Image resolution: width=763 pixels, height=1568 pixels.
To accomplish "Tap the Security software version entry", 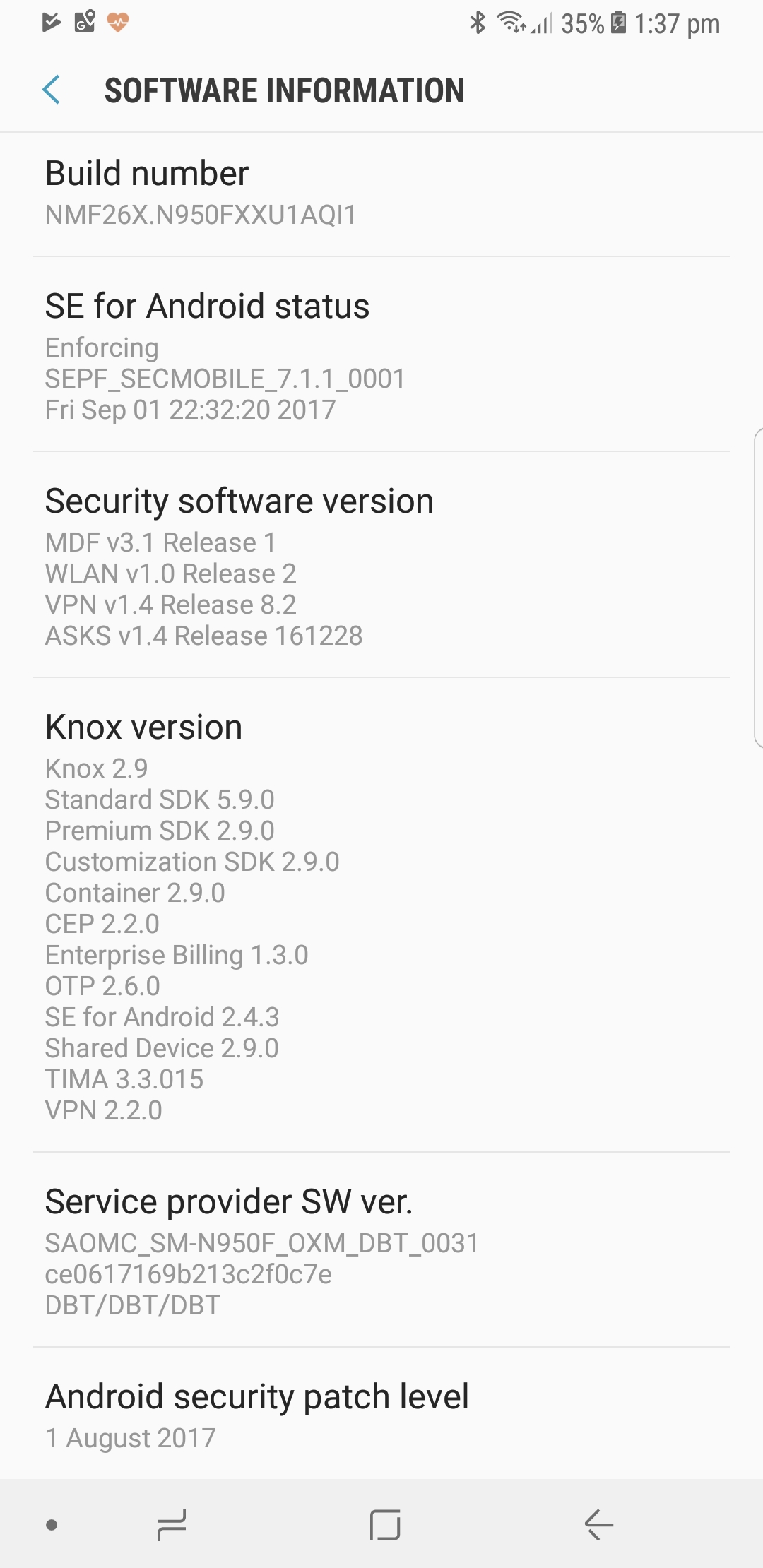I will click(x=381, y=565).
